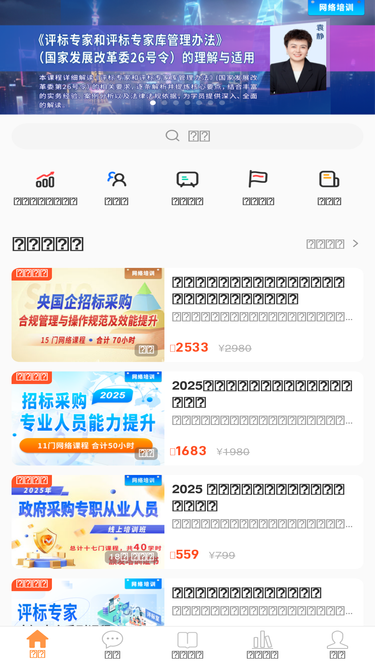Open the 央国企招标采购 course priced 2533

(188, 315)
